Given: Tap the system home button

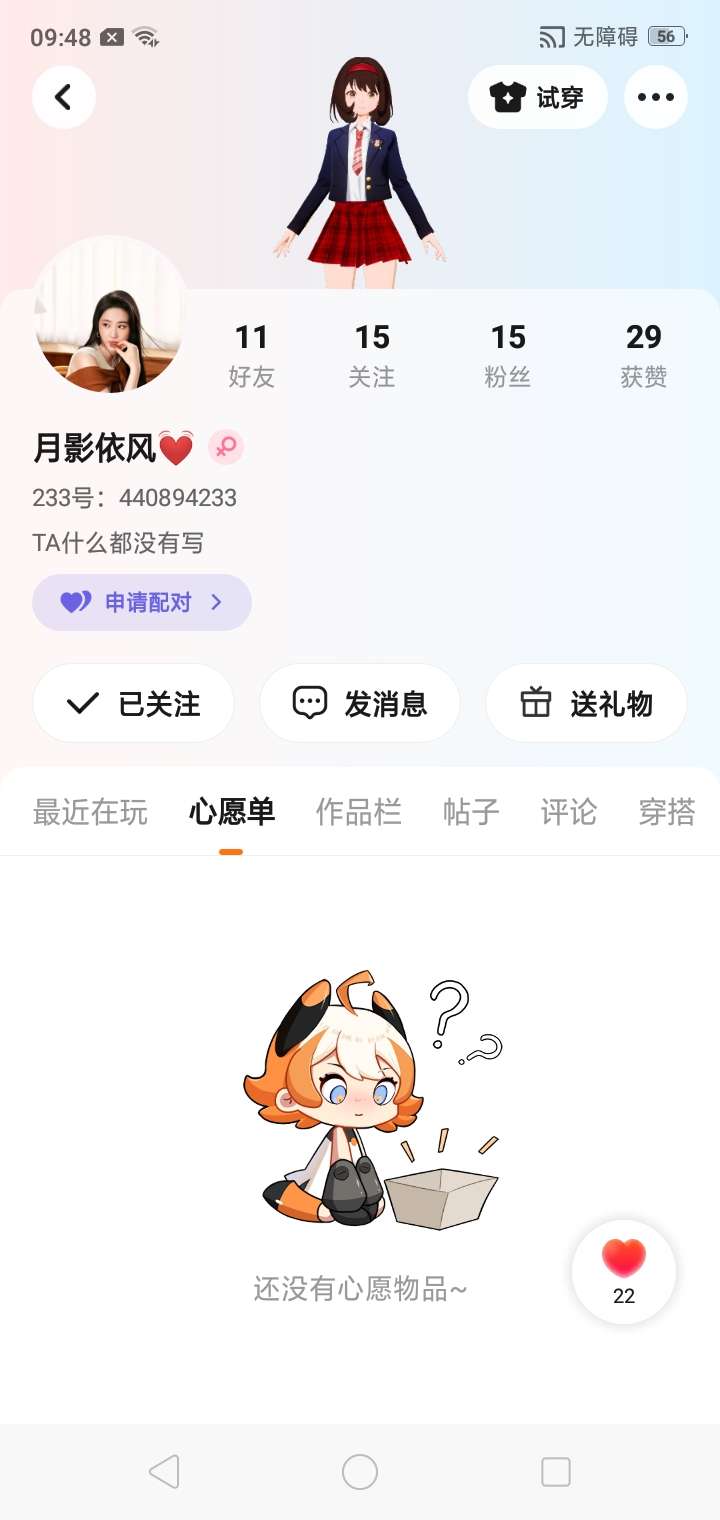Looking at the screenshot, I should pos(360,1472).
